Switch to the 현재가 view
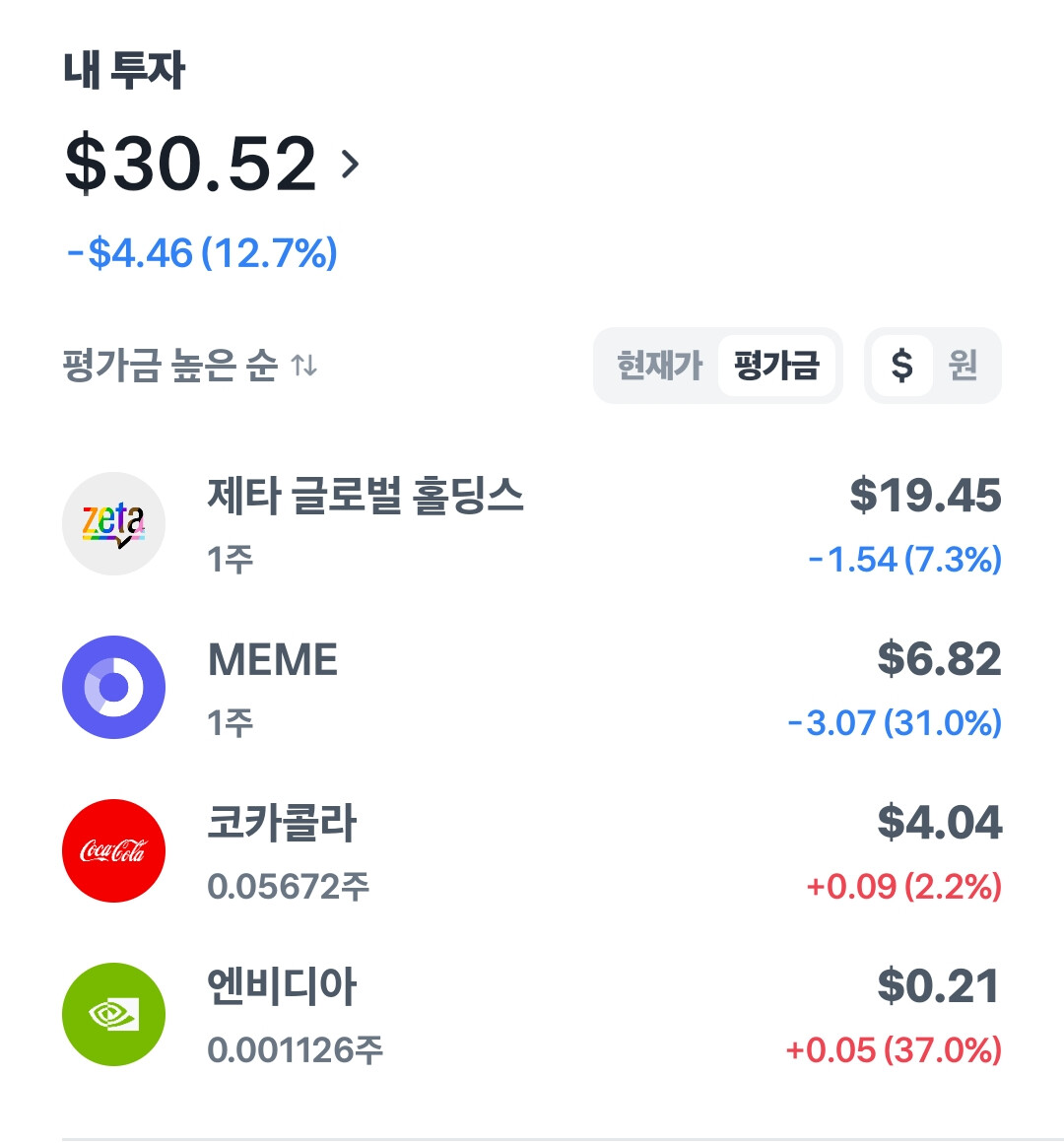The image size is (1064, 1144). pos(659,366)
